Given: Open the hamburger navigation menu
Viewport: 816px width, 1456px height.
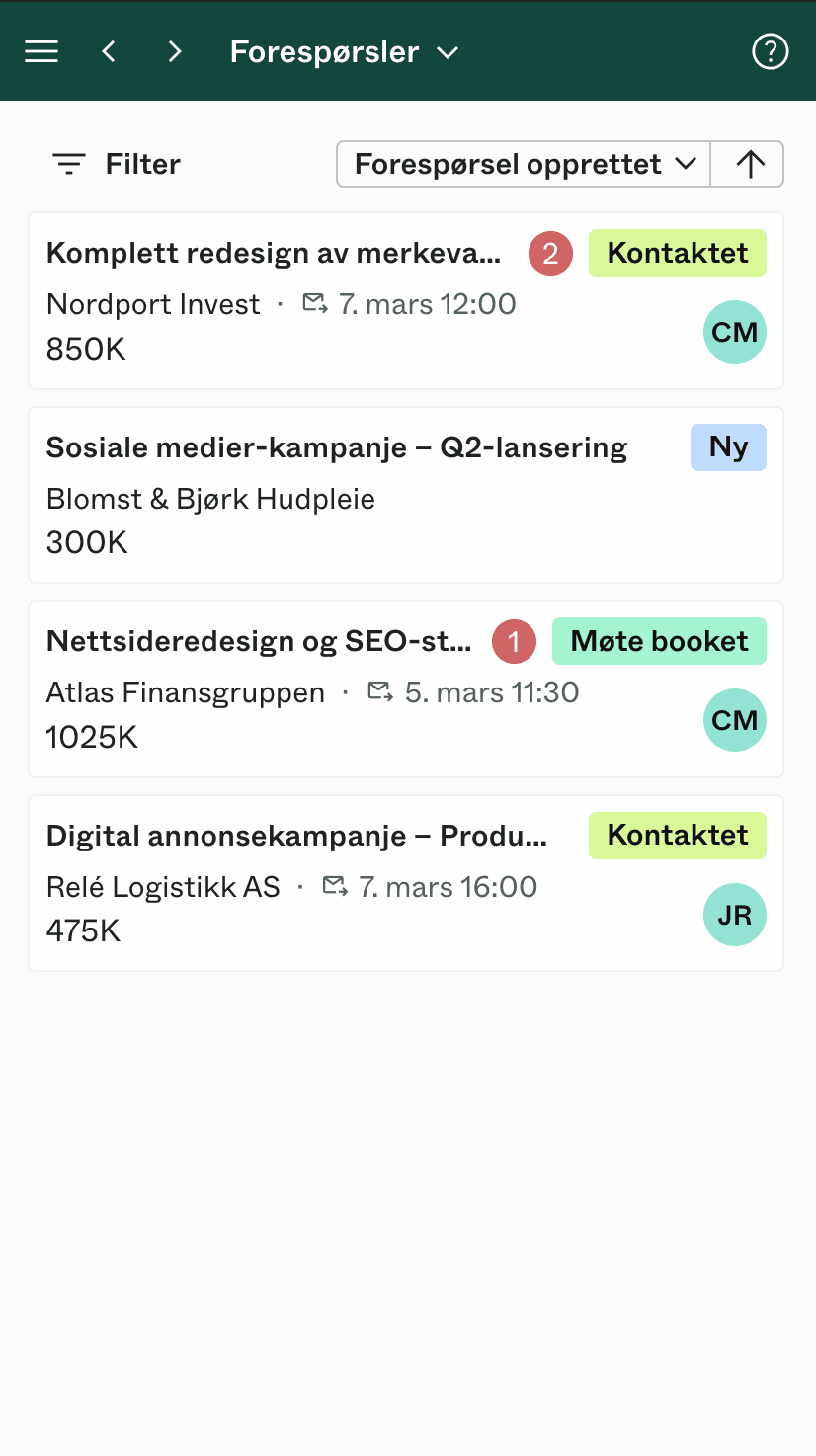Looking at the screenshot, I should pyautogui.click(x=41, y=50).
